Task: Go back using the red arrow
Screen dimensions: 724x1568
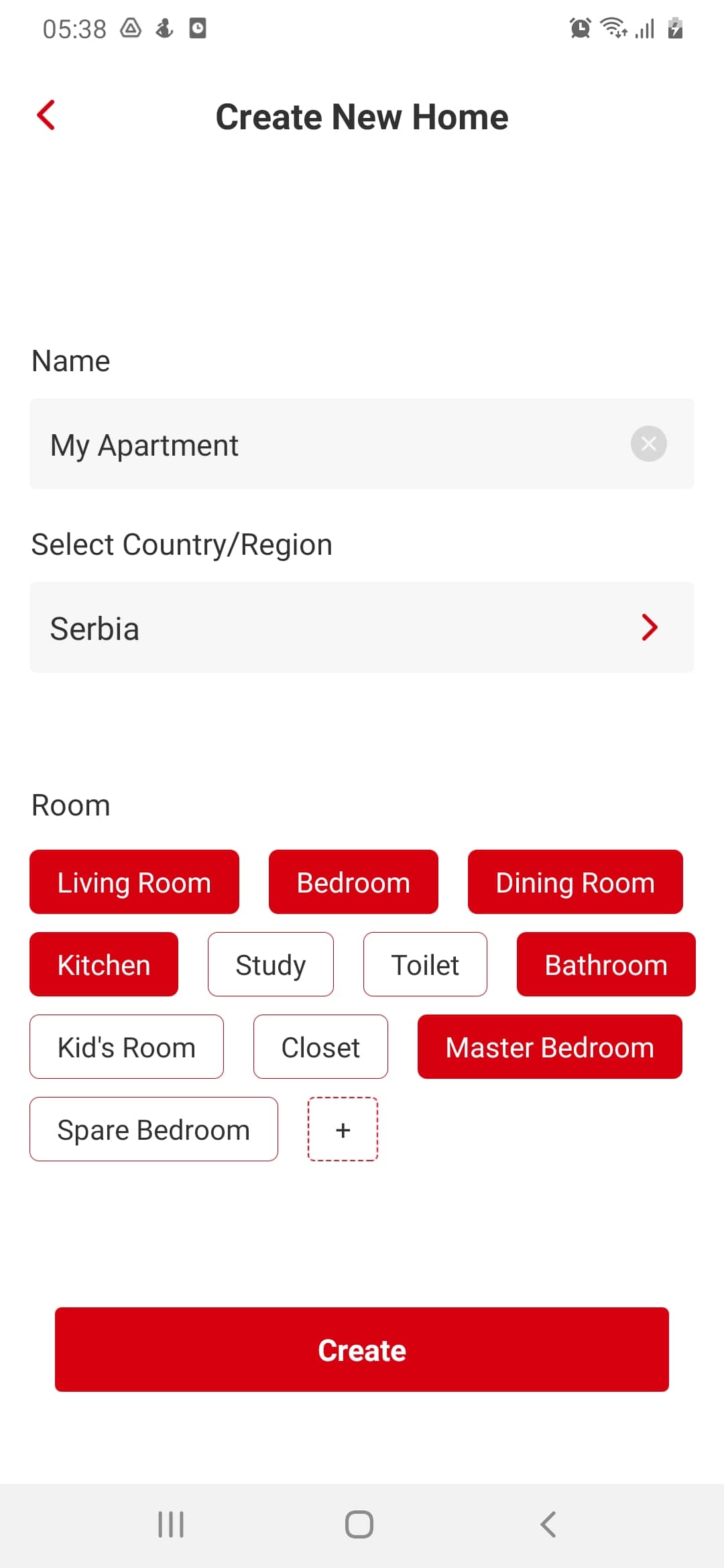Action: pos(46,115)
